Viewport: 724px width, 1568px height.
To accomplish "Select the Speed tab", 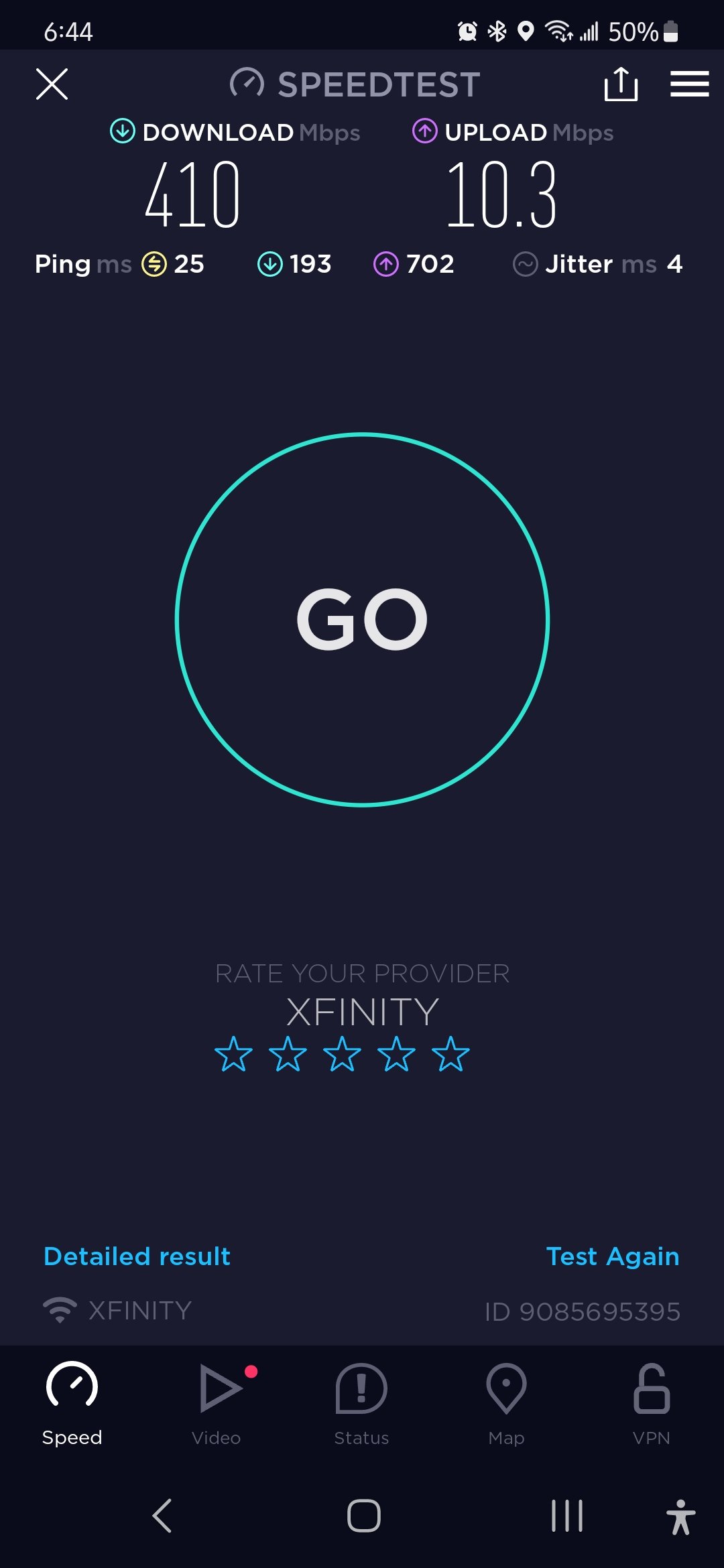I will point(72,1402).
